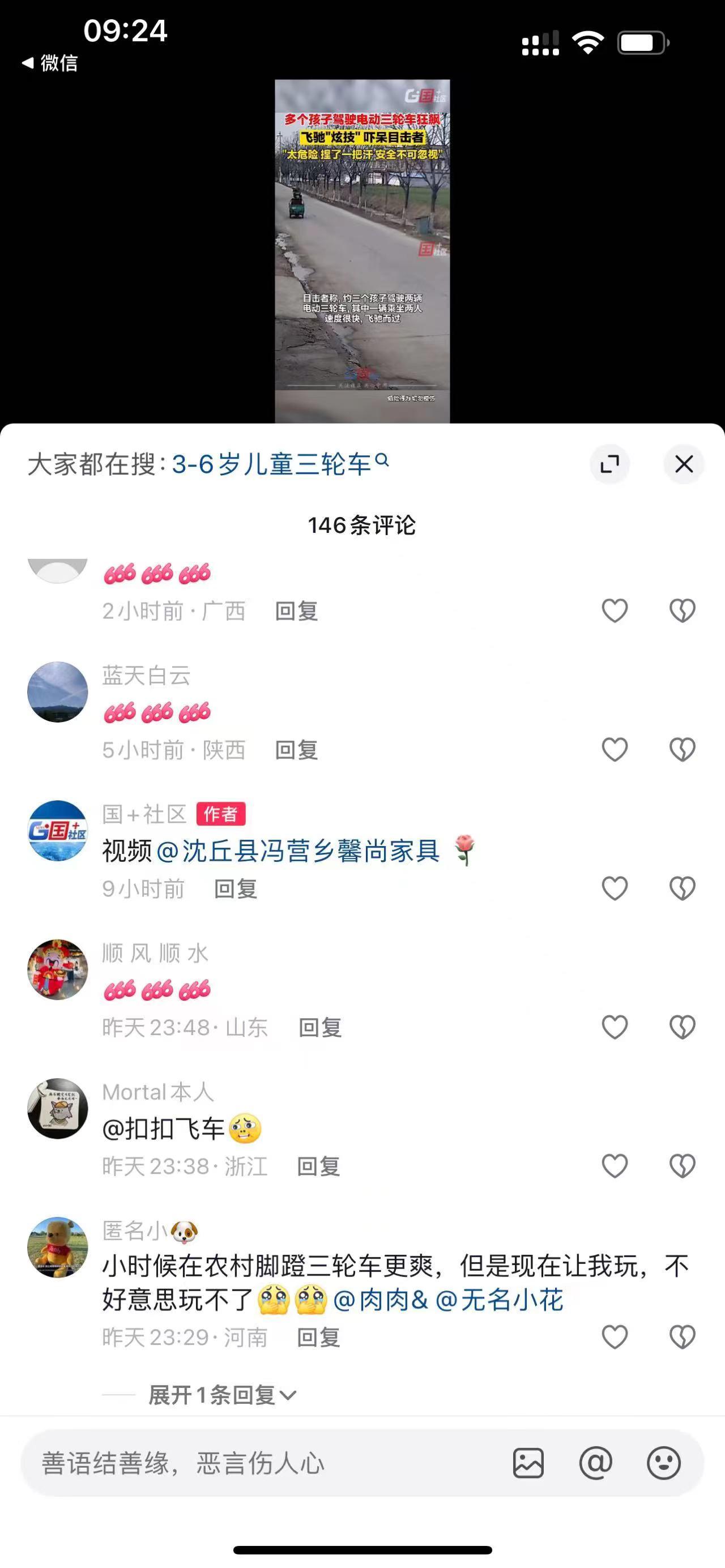Screen dimensions: 725x1568
Task: Open Mortal本人's profile avatar
Action: [58, 1108]
